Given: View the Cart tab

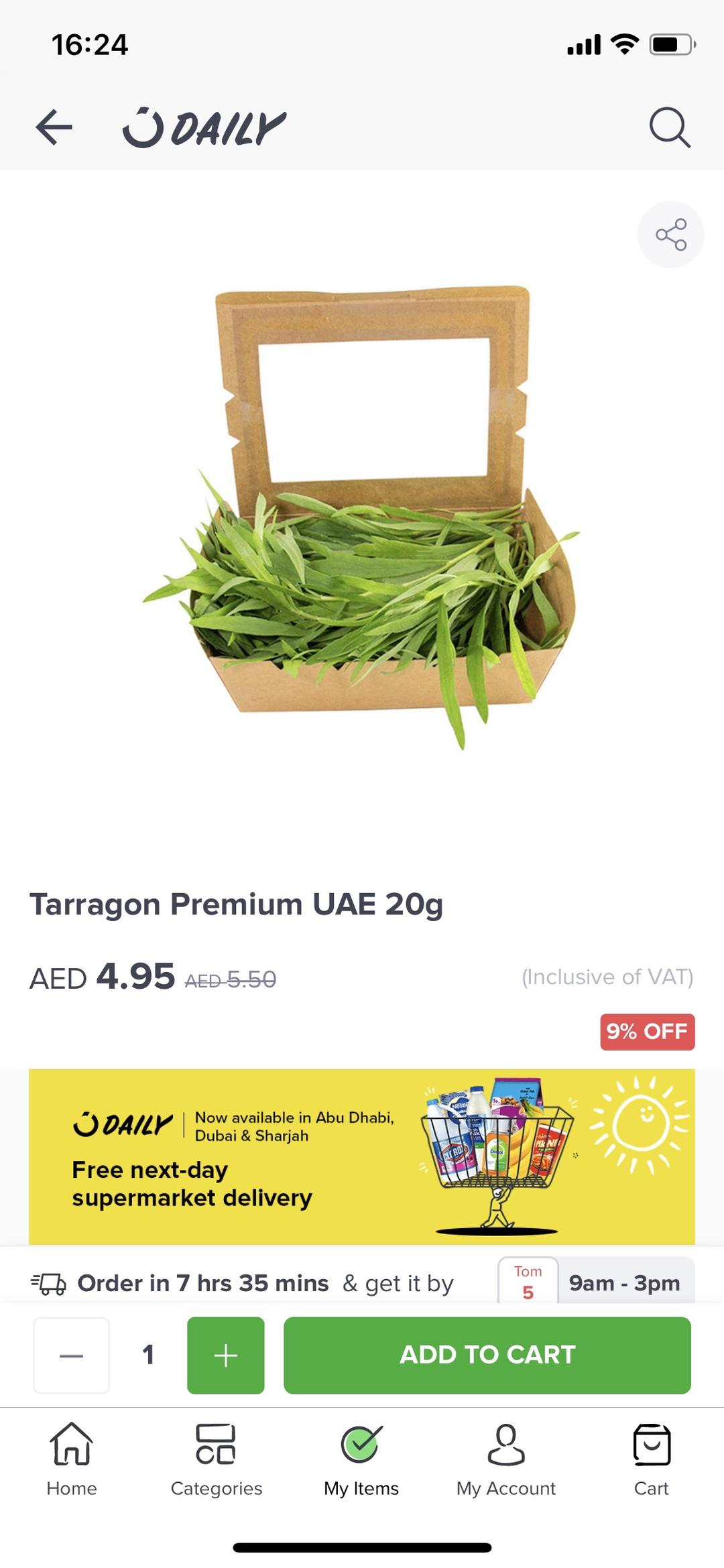Looking at the screenshot, I should 652,1460.
